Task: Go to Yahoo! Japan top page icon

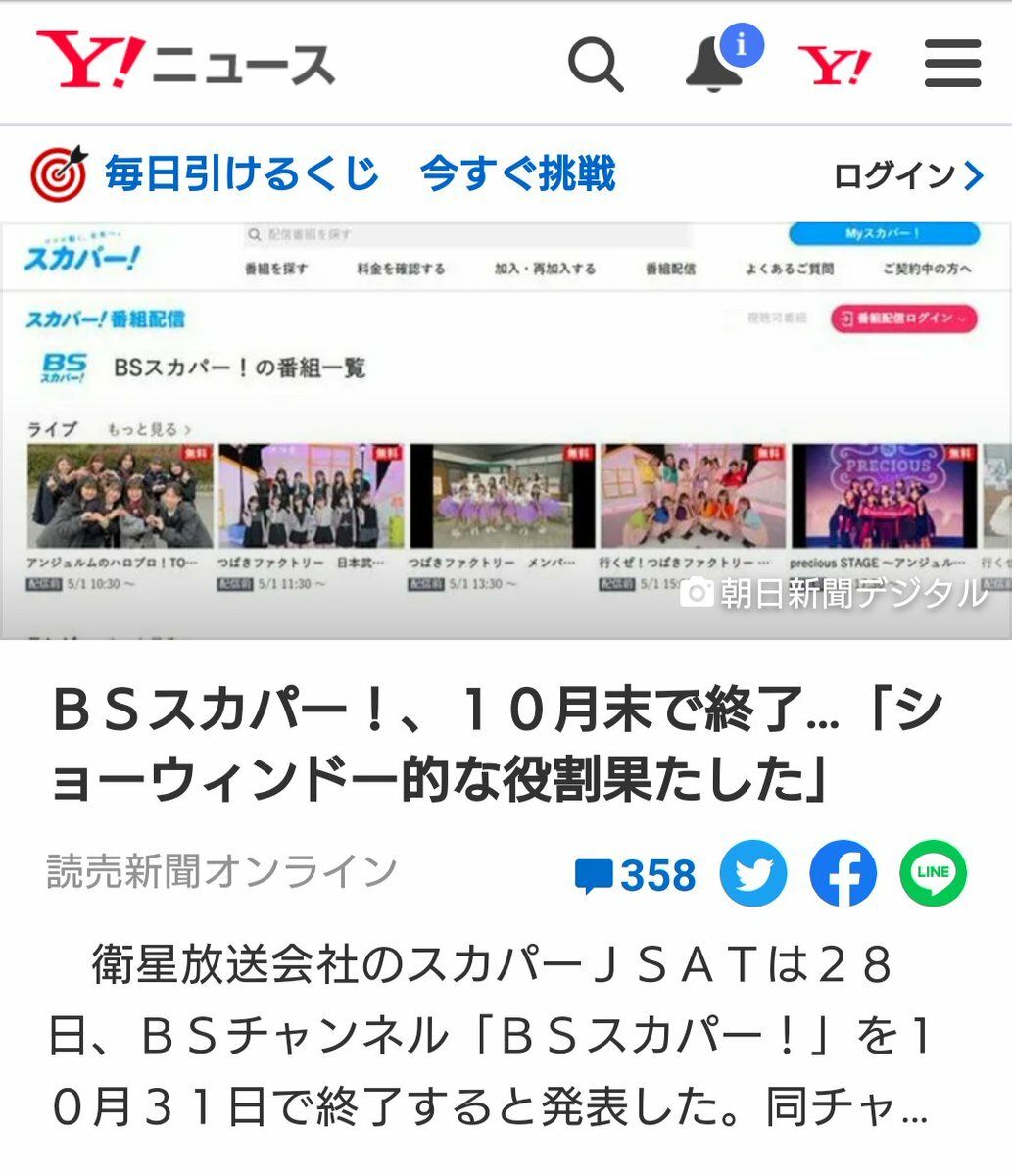Action: tap(834, 66)
